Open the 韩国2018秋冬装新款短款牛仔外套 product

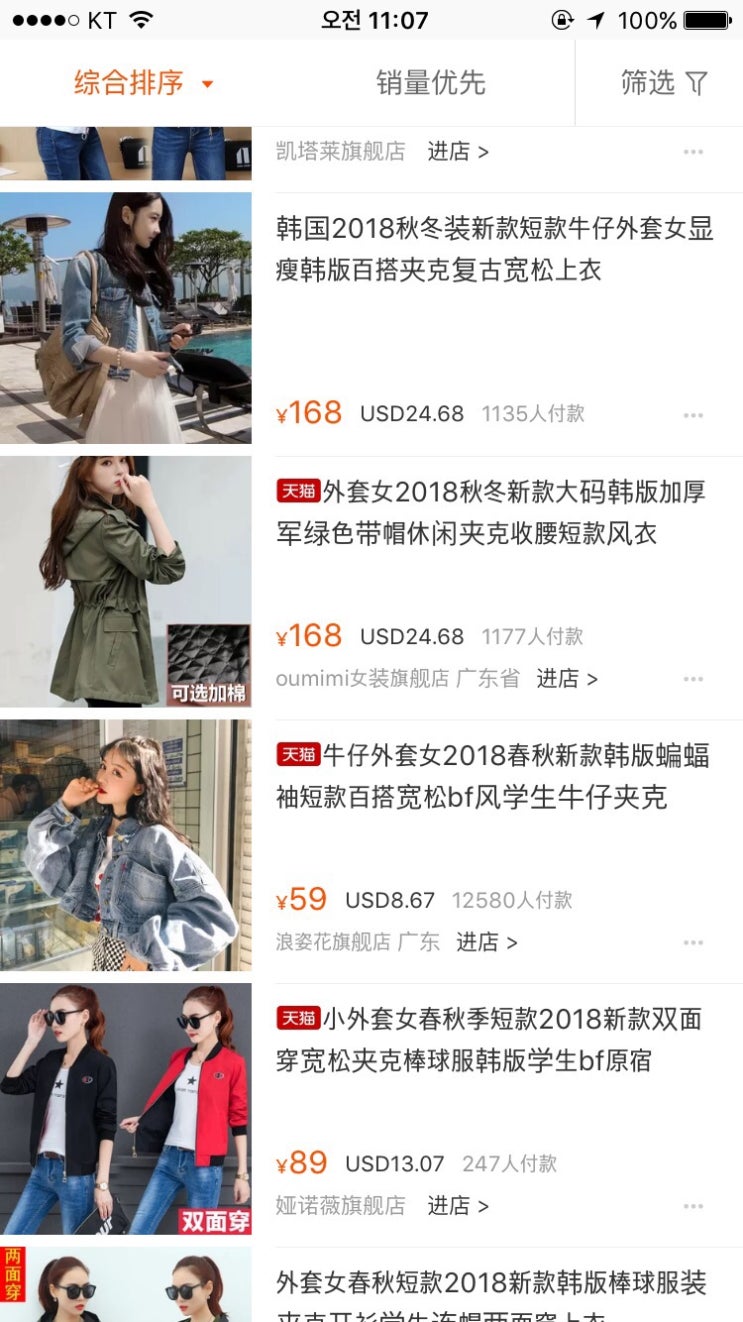point(494,249)
